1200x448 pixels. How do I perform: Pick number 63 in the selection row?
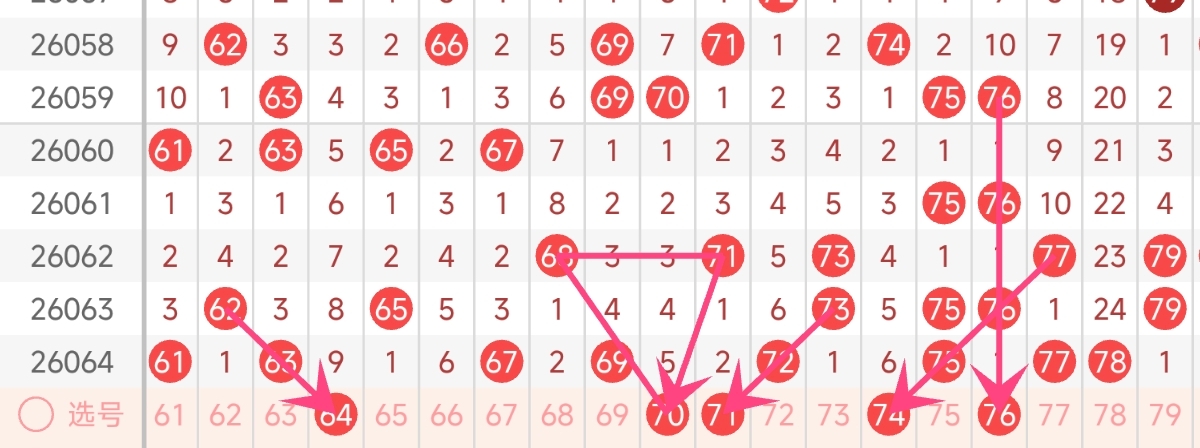coord(280,414)
